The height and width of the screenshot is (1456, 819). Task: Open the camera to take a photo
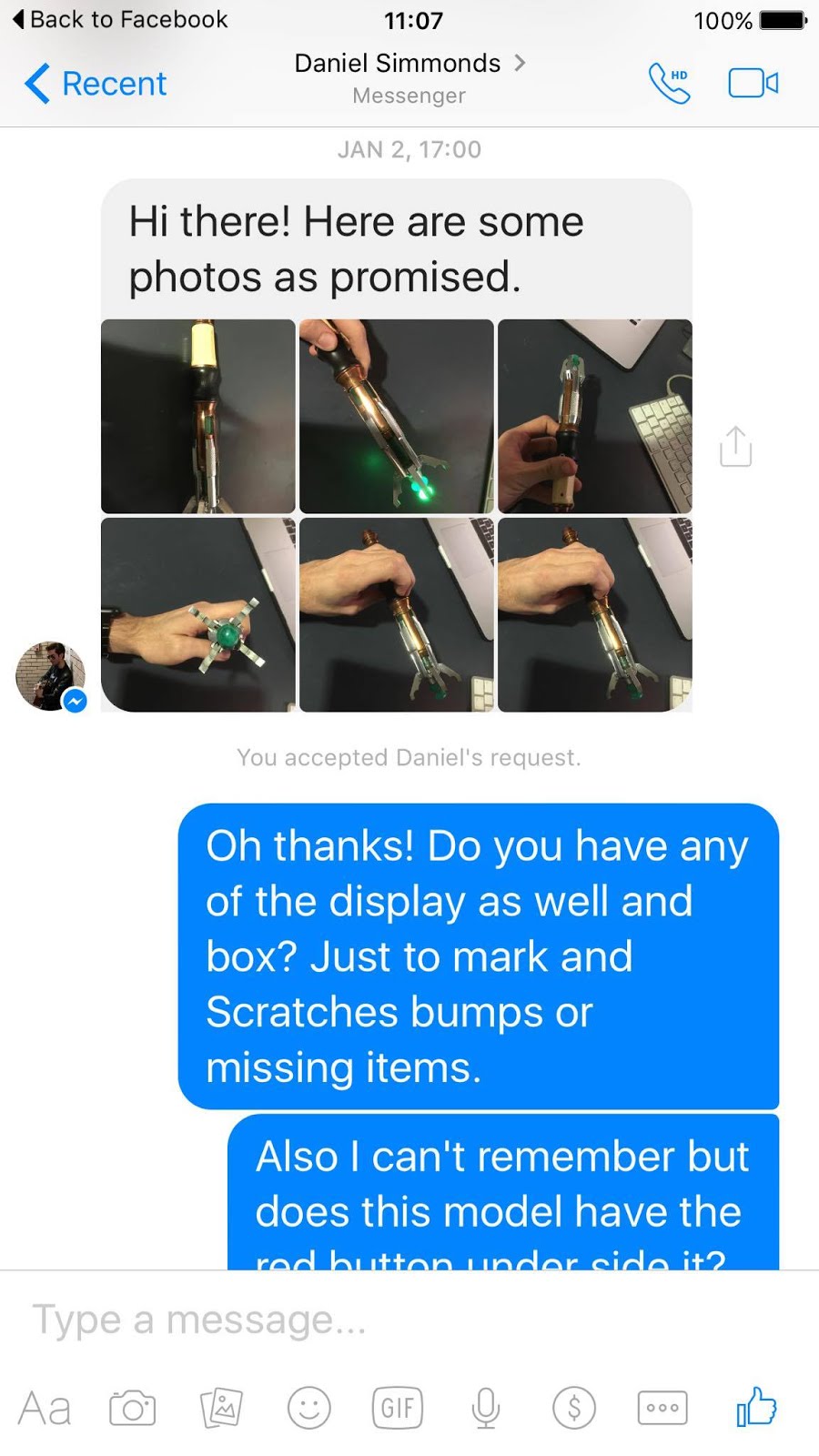point(133,1409)
